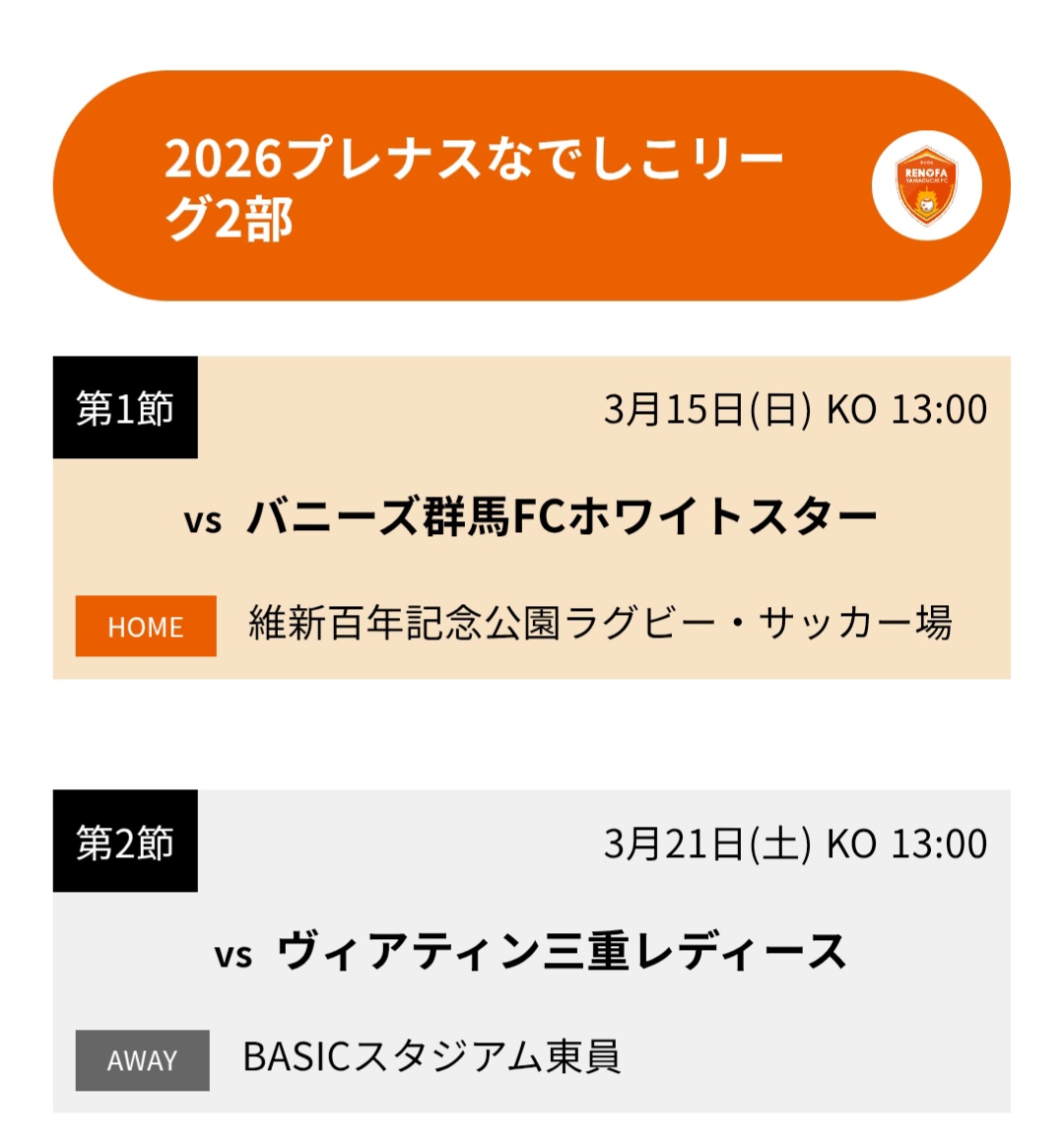Screen dimensions: 1064x1146
Task: Open the 第1節 match against バニーズ群馬FCホワイトスター
Action: pyautogui.click(x=561, y=516)
